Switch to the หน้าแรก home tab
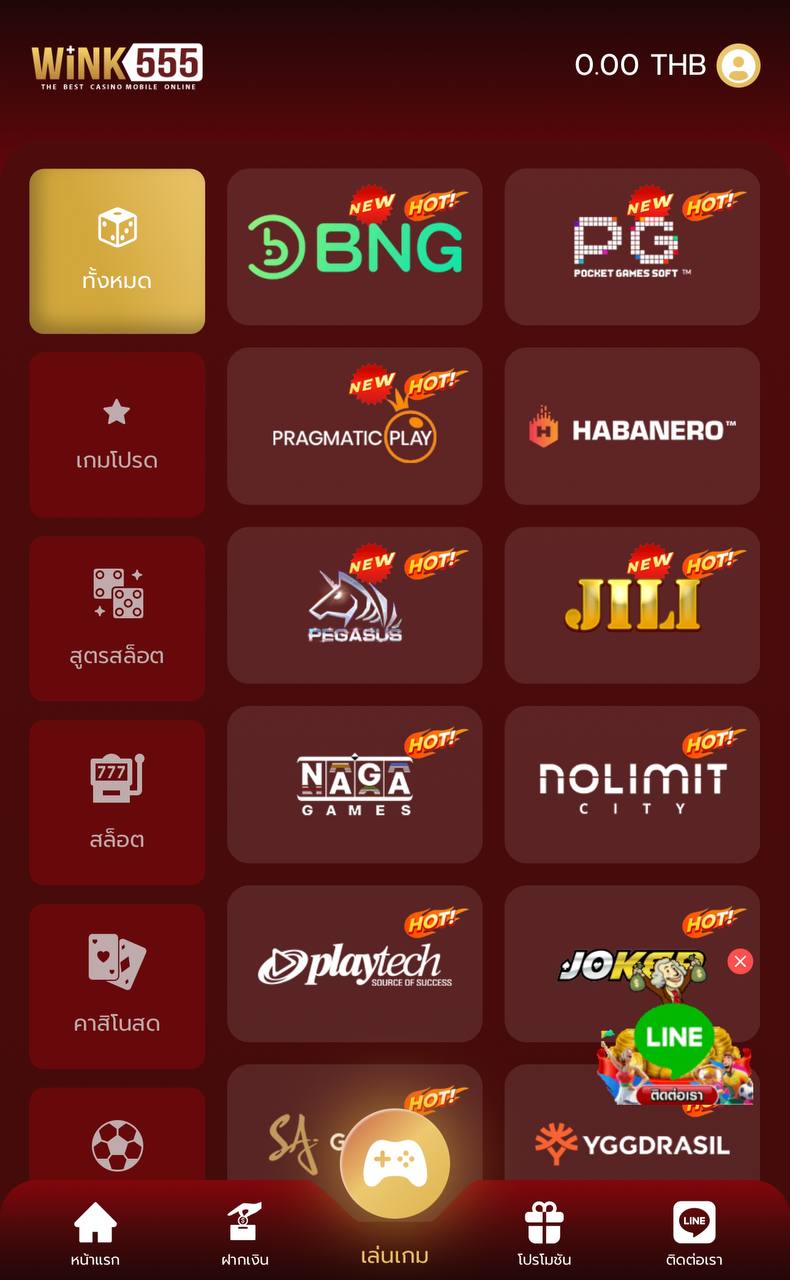Viewport: 790px width, 1280px height. [x=94, y=1220]
